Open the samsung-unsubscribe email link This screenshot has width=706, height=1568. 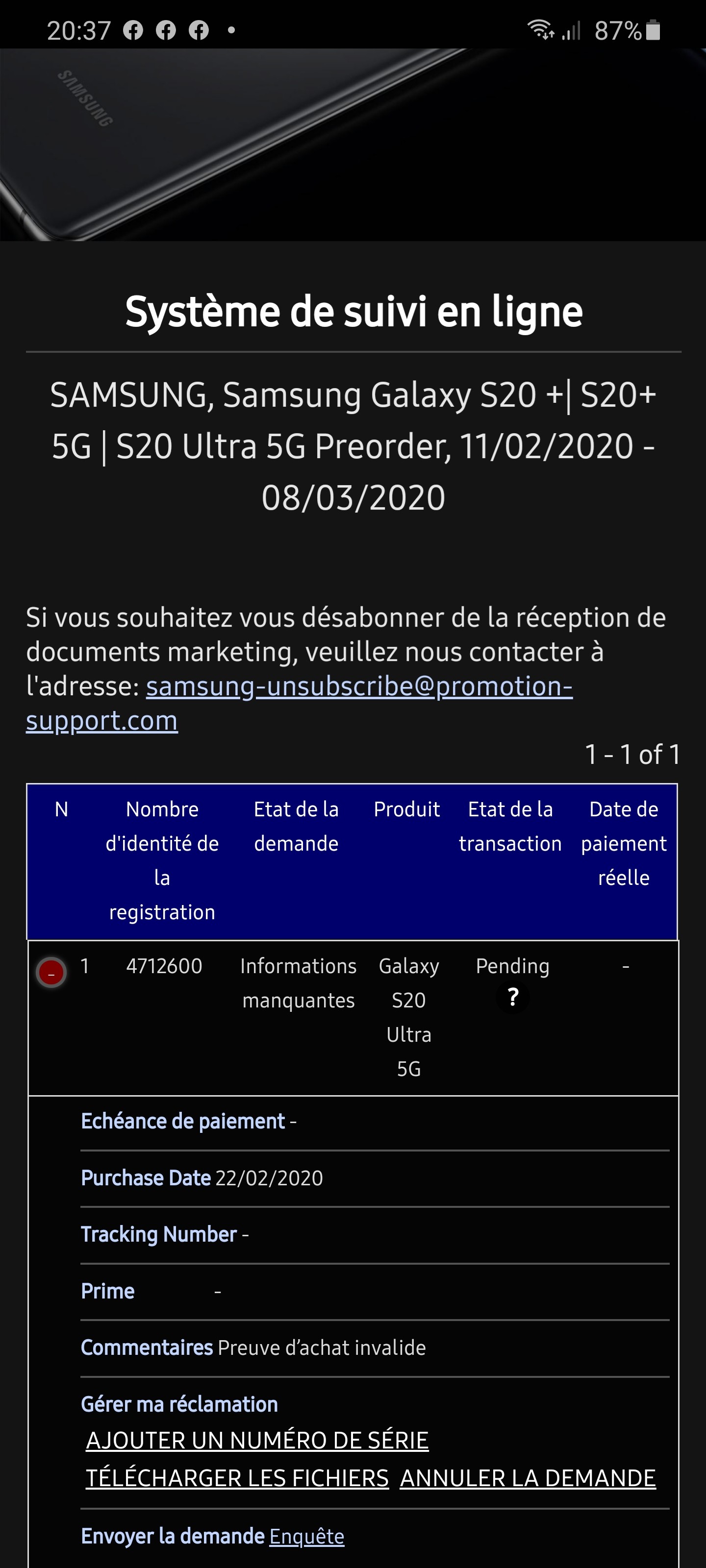point(359,686)
